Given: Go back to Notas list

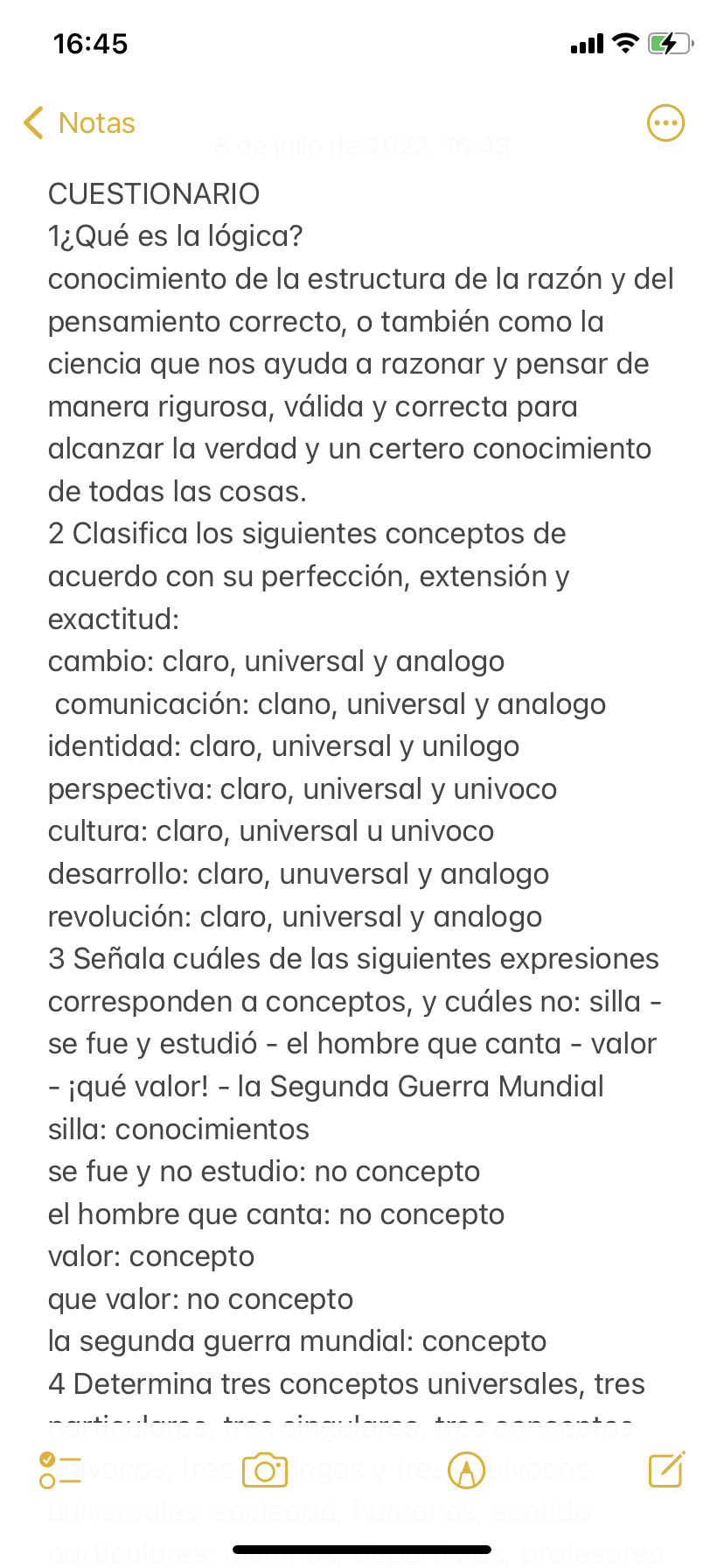Looking at the screenshot, I should (x=79, y=123).
